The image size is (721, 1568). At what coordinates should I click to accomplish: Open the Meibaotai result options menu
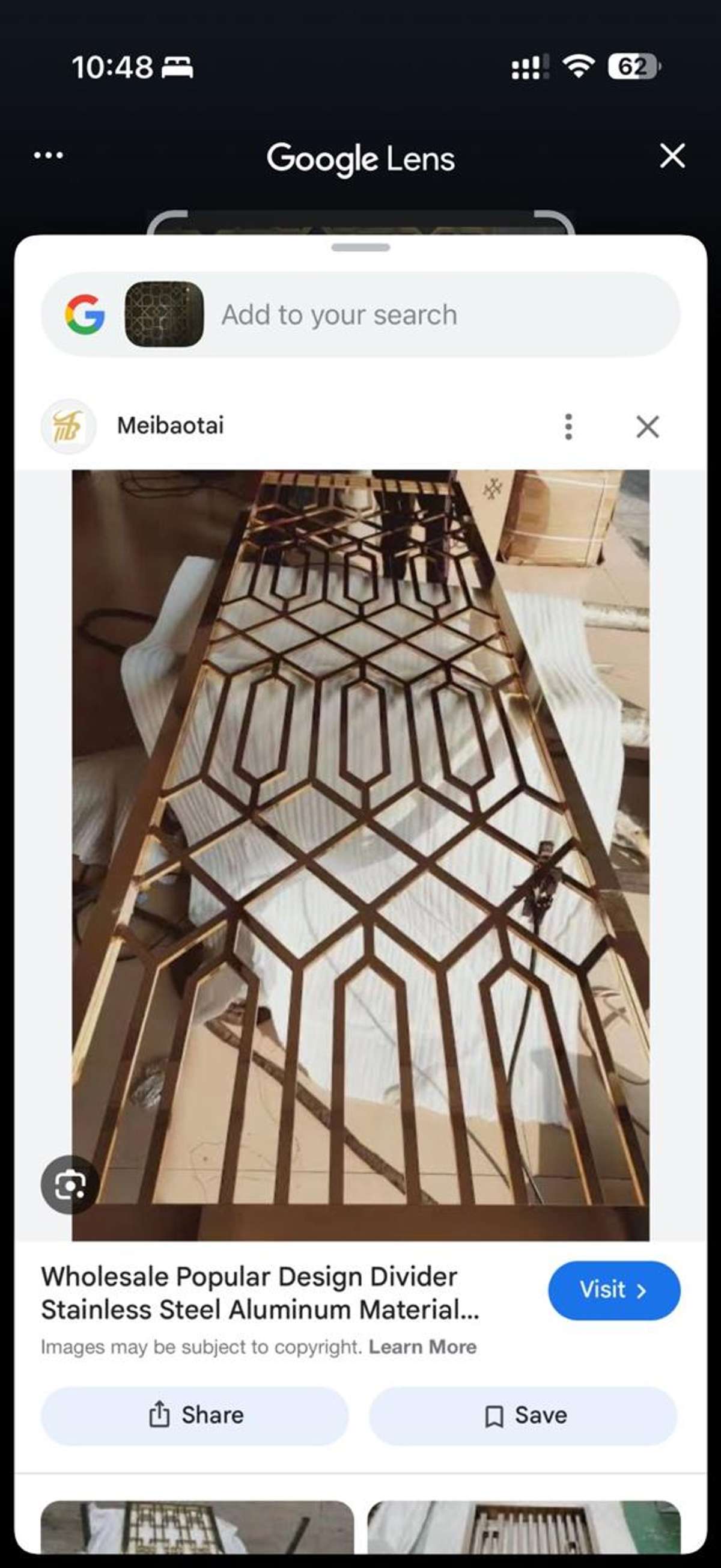568,426
